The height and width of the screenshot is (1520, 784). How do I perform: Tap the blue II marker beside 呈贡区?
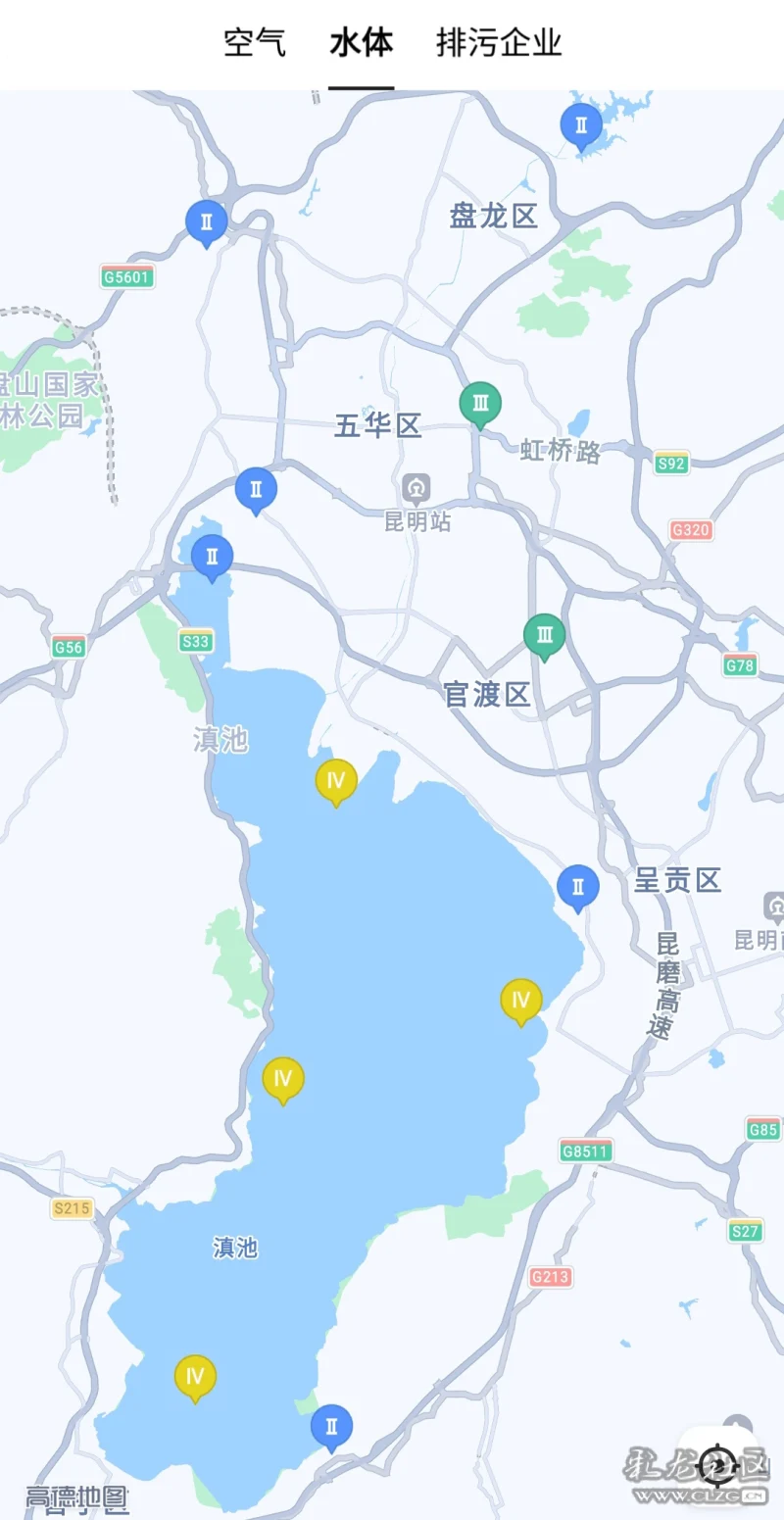coord(578,886)
